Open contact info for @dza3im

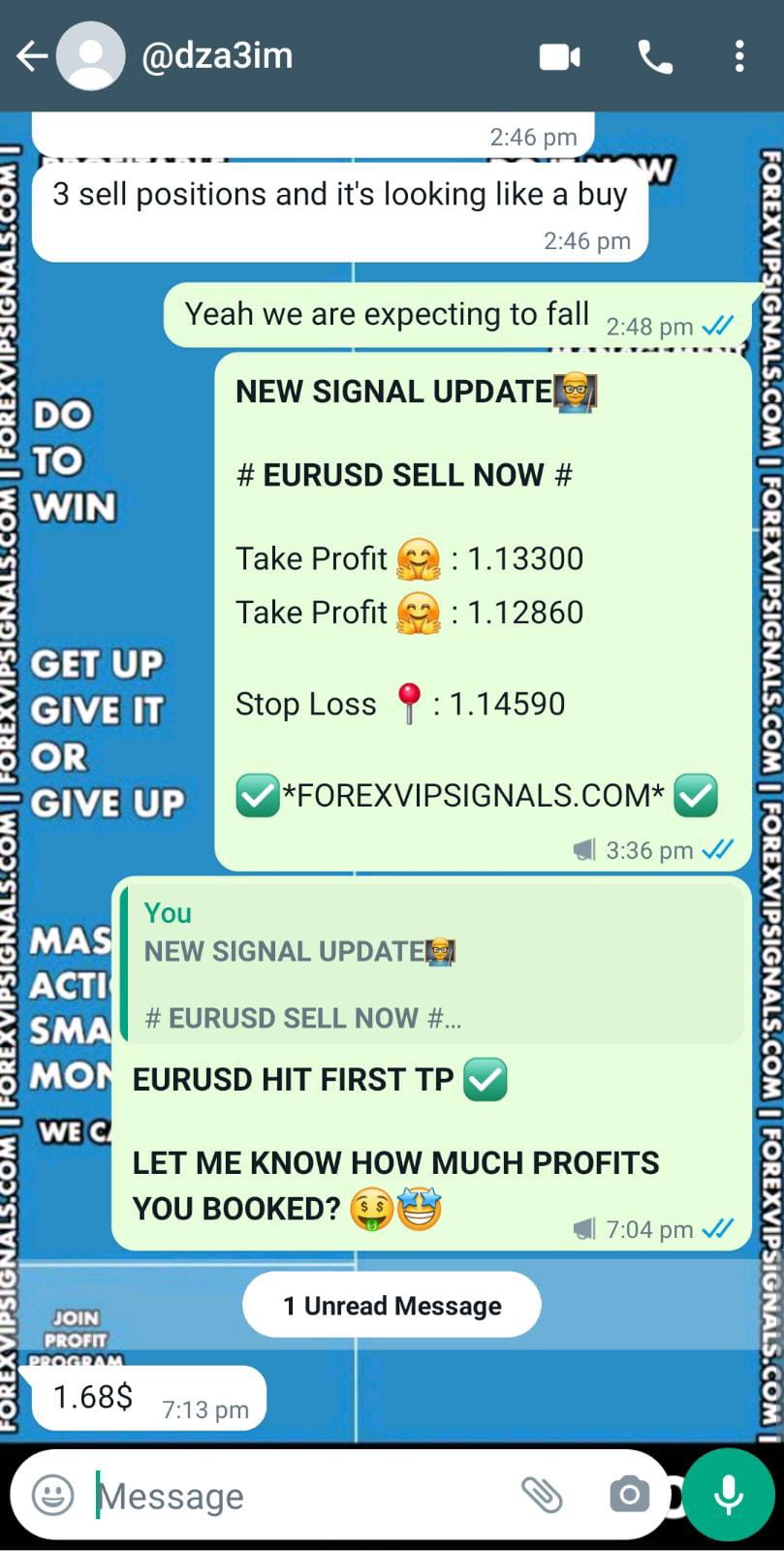[x=217, y=56]
